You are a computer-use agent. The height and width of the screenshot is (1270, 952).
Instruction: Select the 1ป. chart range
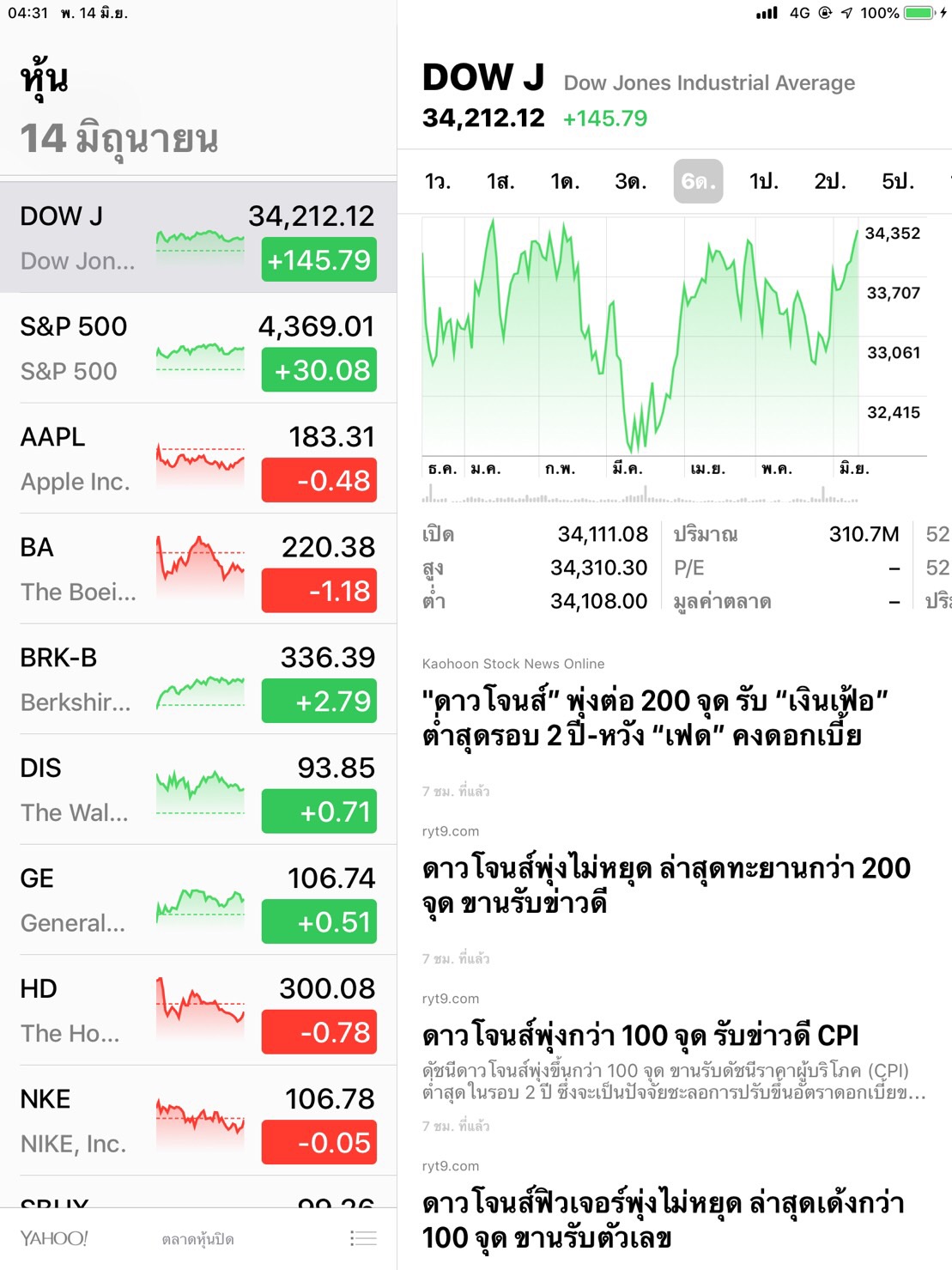point(763,181)
